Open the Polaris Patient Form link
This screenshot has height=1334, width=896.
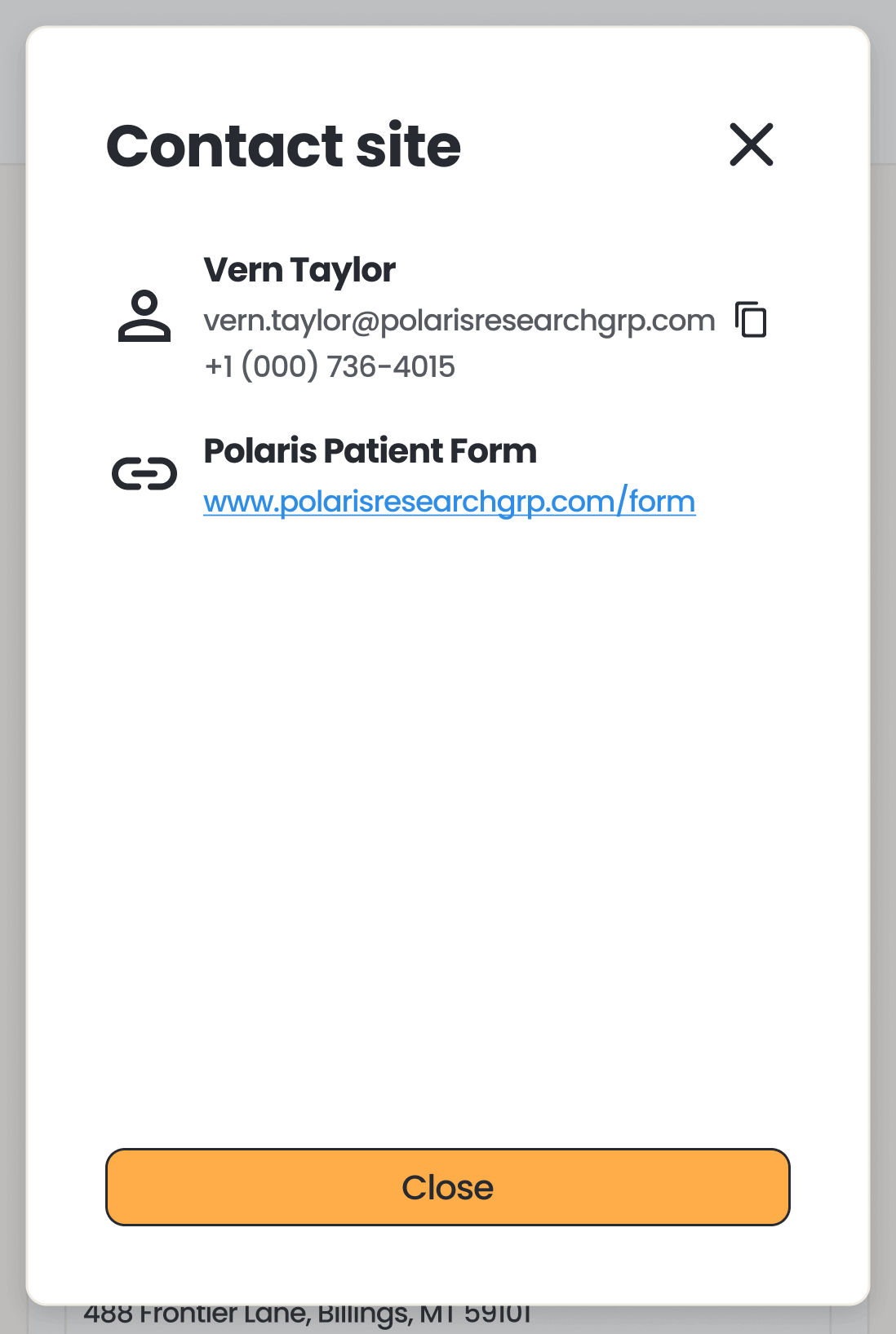[449, 501]
